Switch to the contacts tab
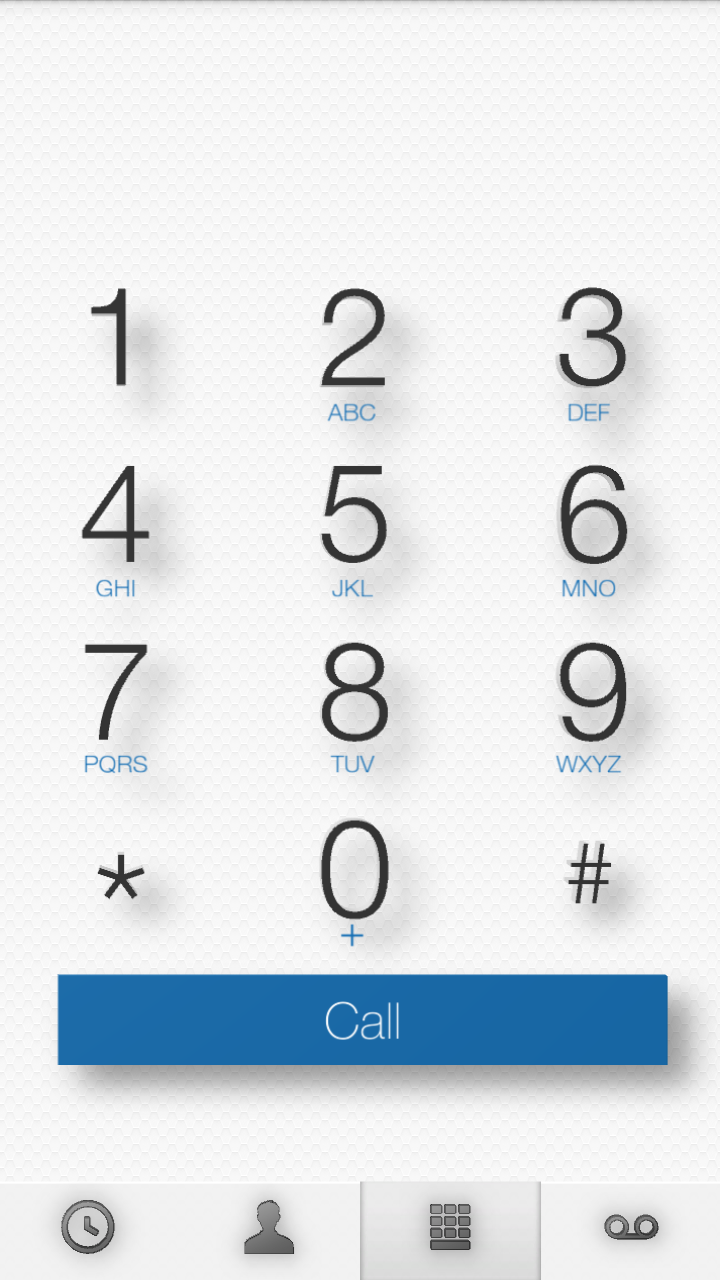 point(269,1227)
